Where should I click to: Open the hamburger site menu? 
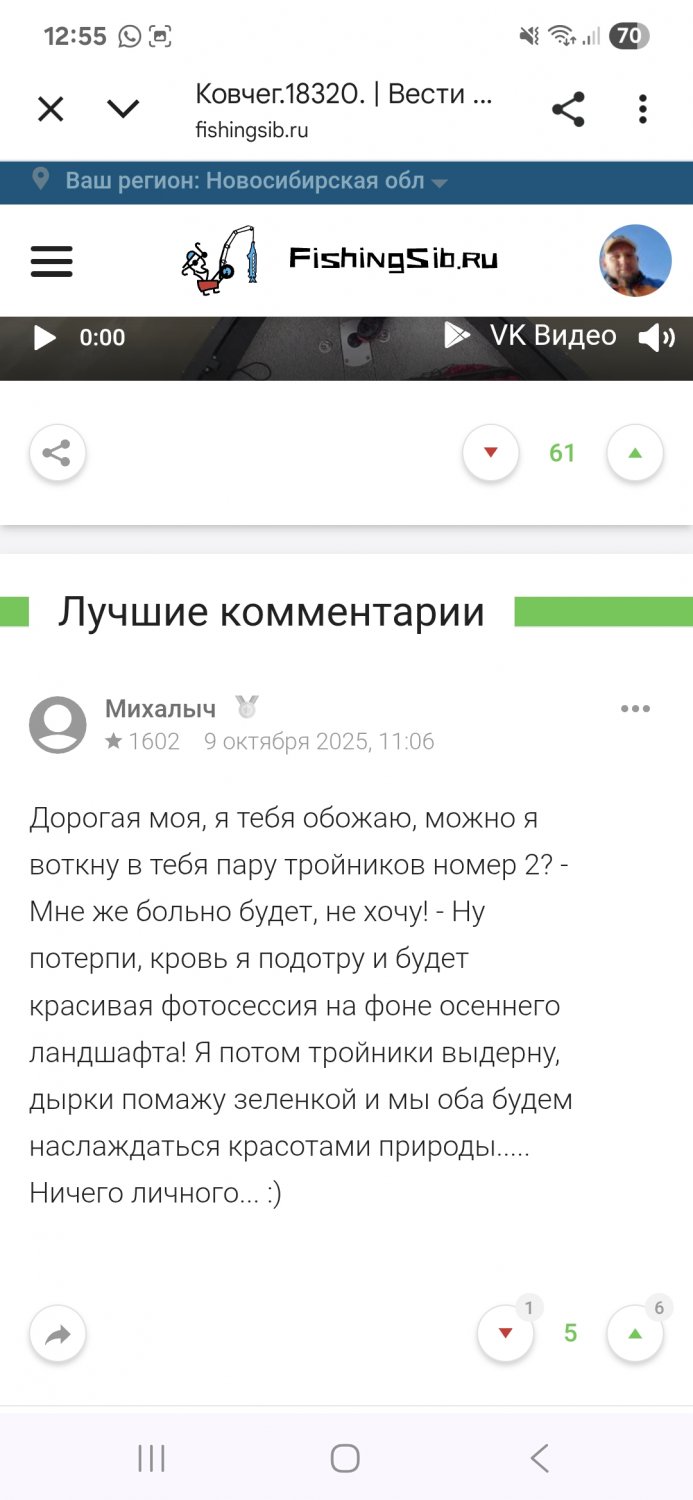point(51,261)
